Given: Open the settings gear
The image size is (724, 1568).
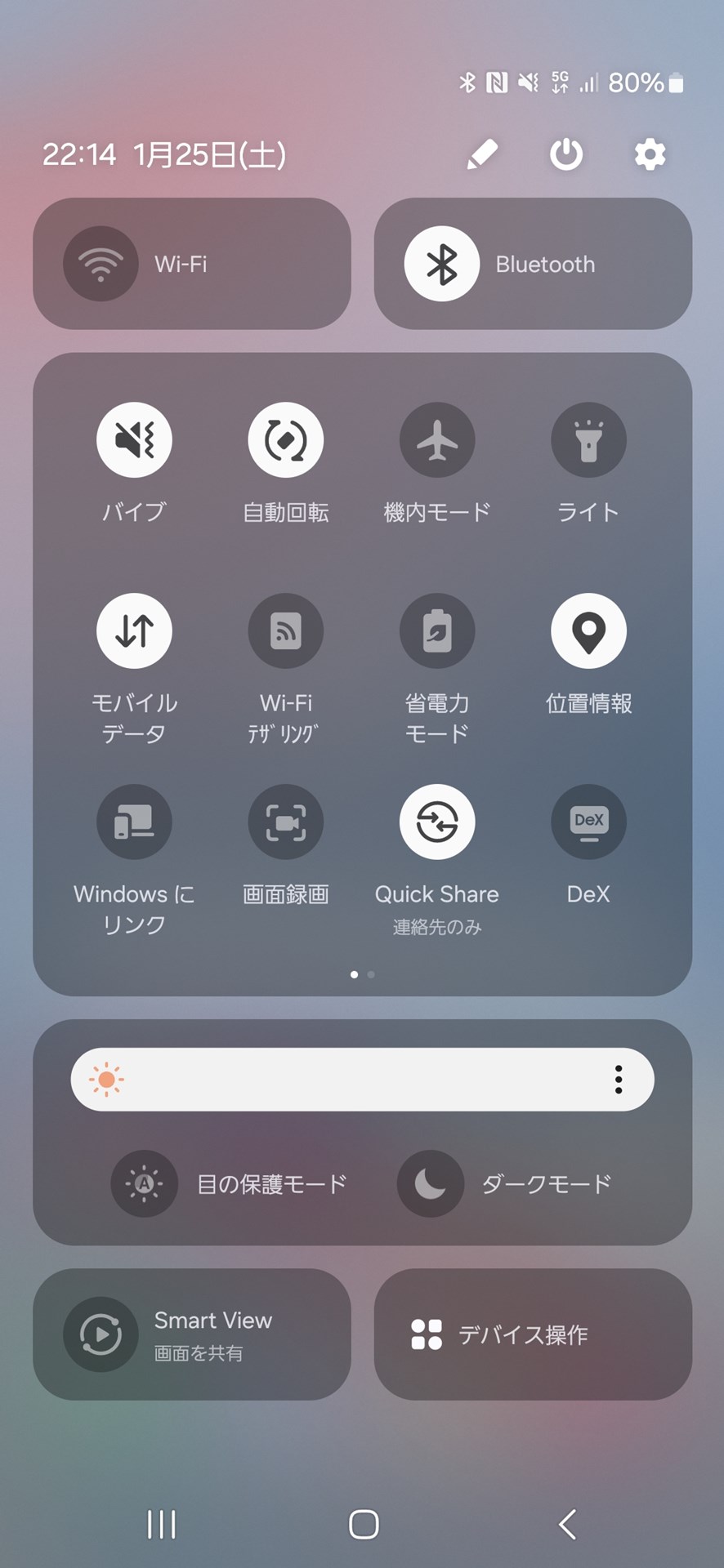Looking at the screenshot, I should click(650, 154).
